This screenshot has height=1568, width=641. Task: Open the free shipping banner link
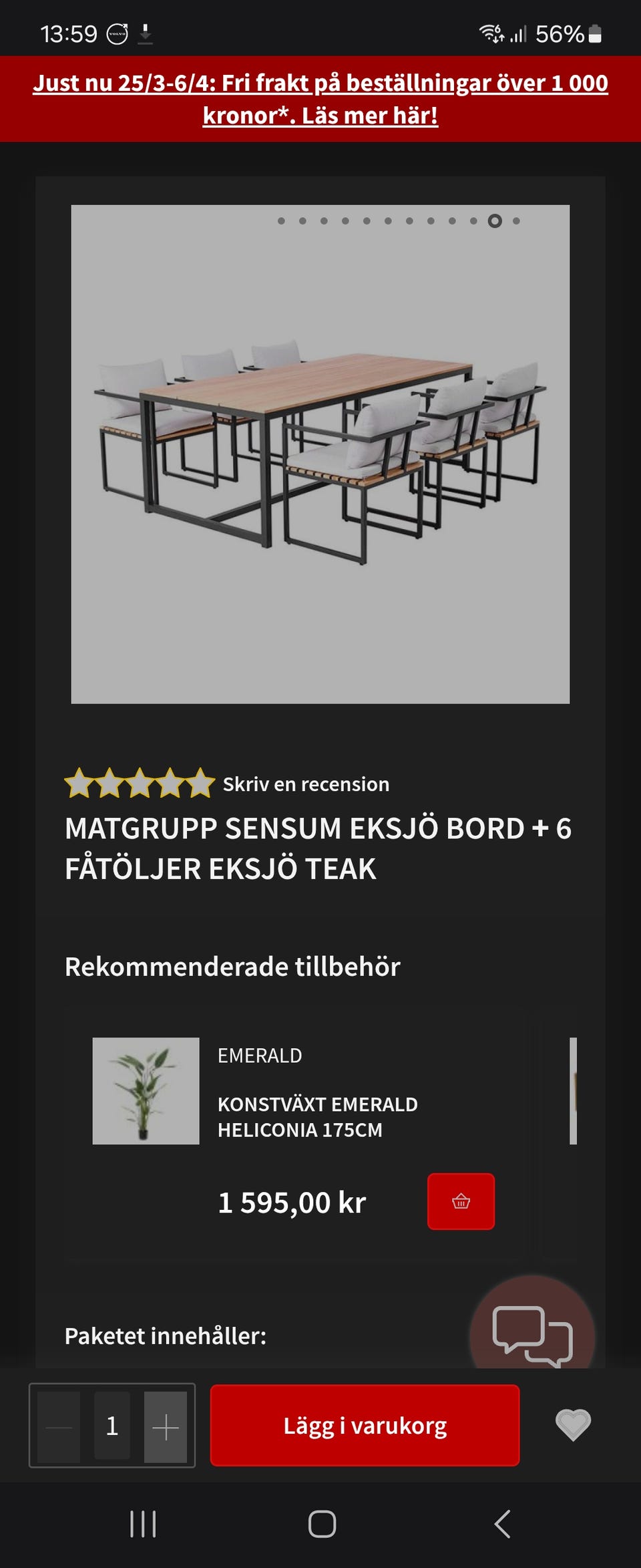[x=320, y=99]
